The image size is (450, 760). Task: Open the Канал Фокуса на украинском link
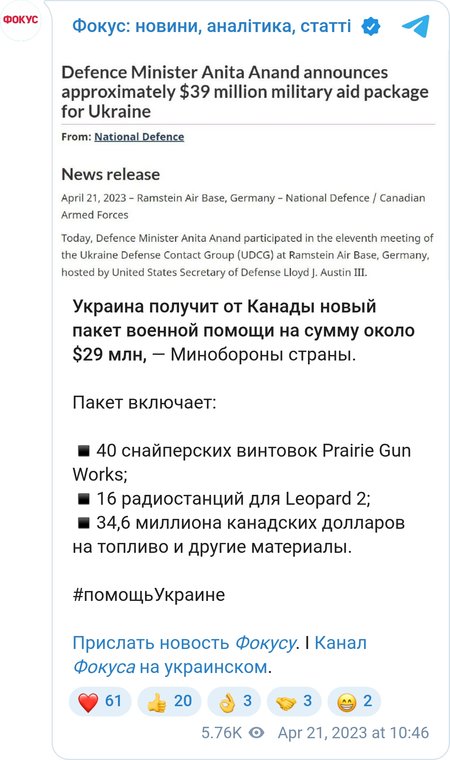[x=219, y=655]
